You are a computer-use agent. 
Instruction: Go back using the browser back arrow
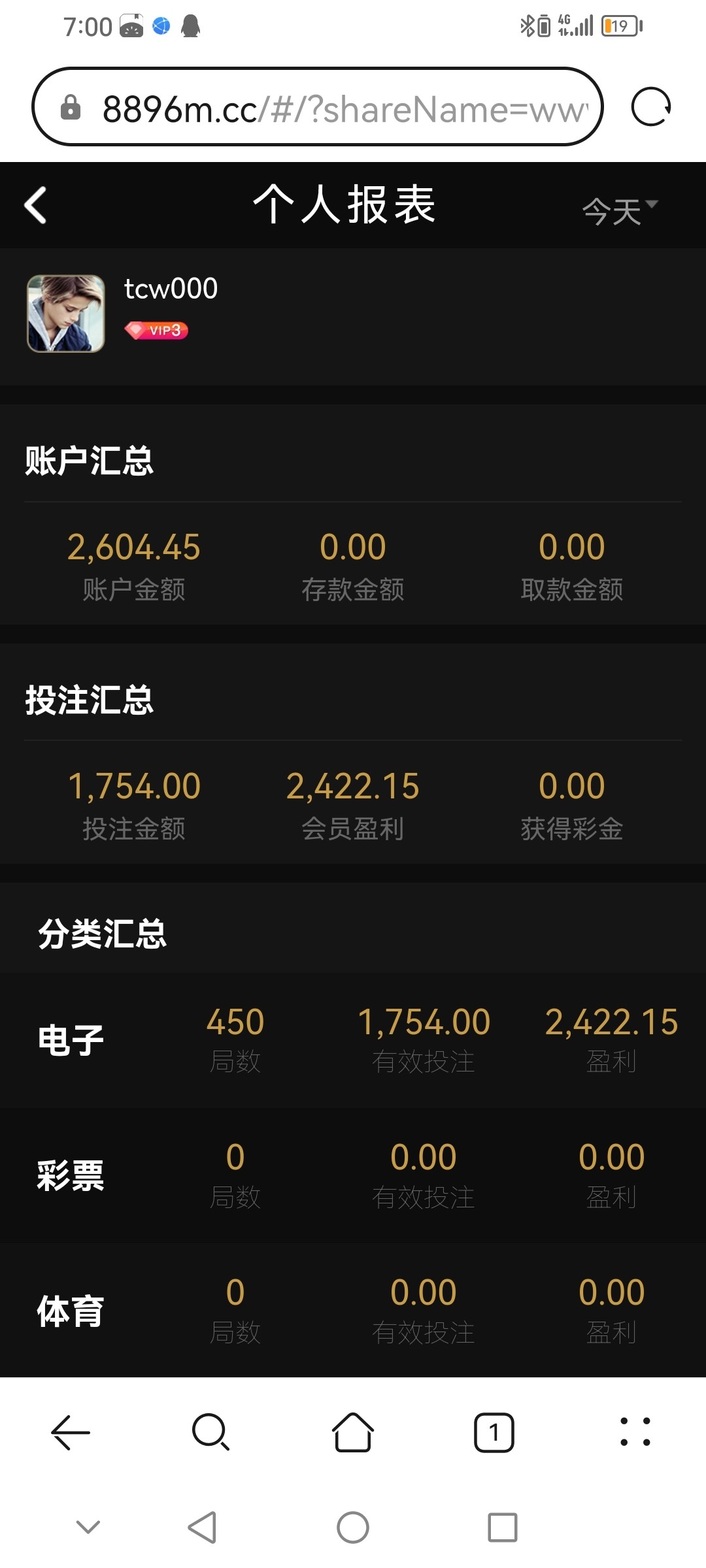click(x=71, y=1432)
